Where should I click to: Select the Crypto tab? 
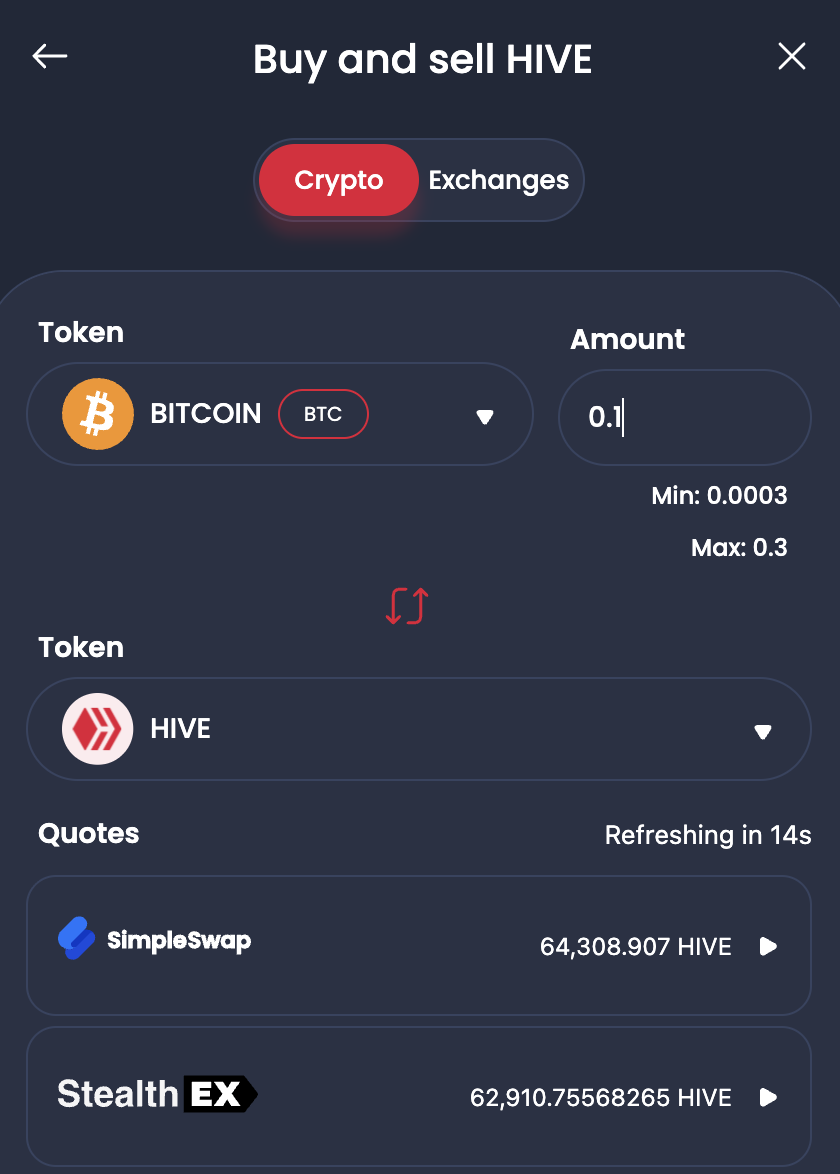(x=339, y=181)
